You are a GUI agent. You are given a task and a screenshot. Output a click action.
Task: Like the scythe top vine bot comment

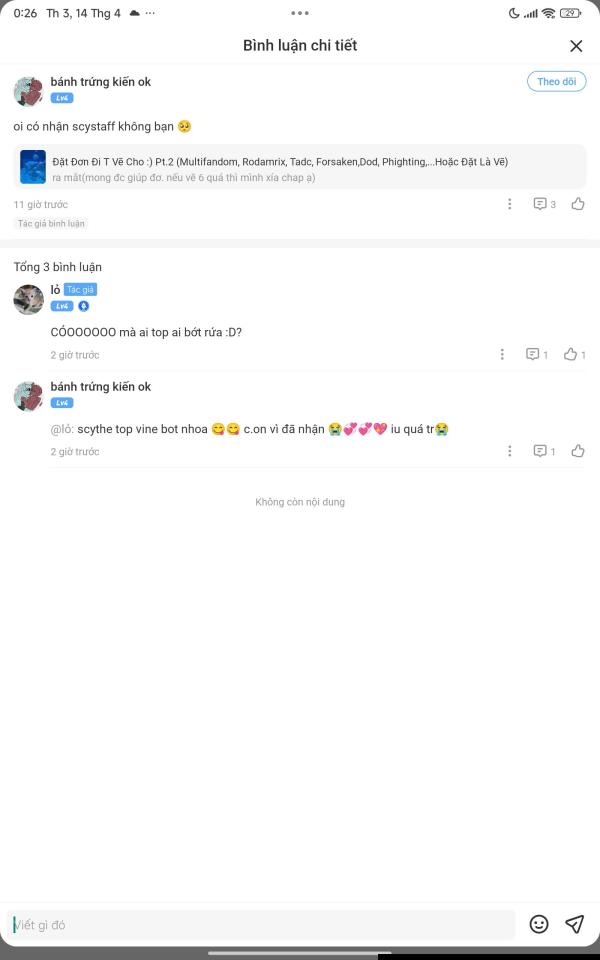tap(578, 451)
